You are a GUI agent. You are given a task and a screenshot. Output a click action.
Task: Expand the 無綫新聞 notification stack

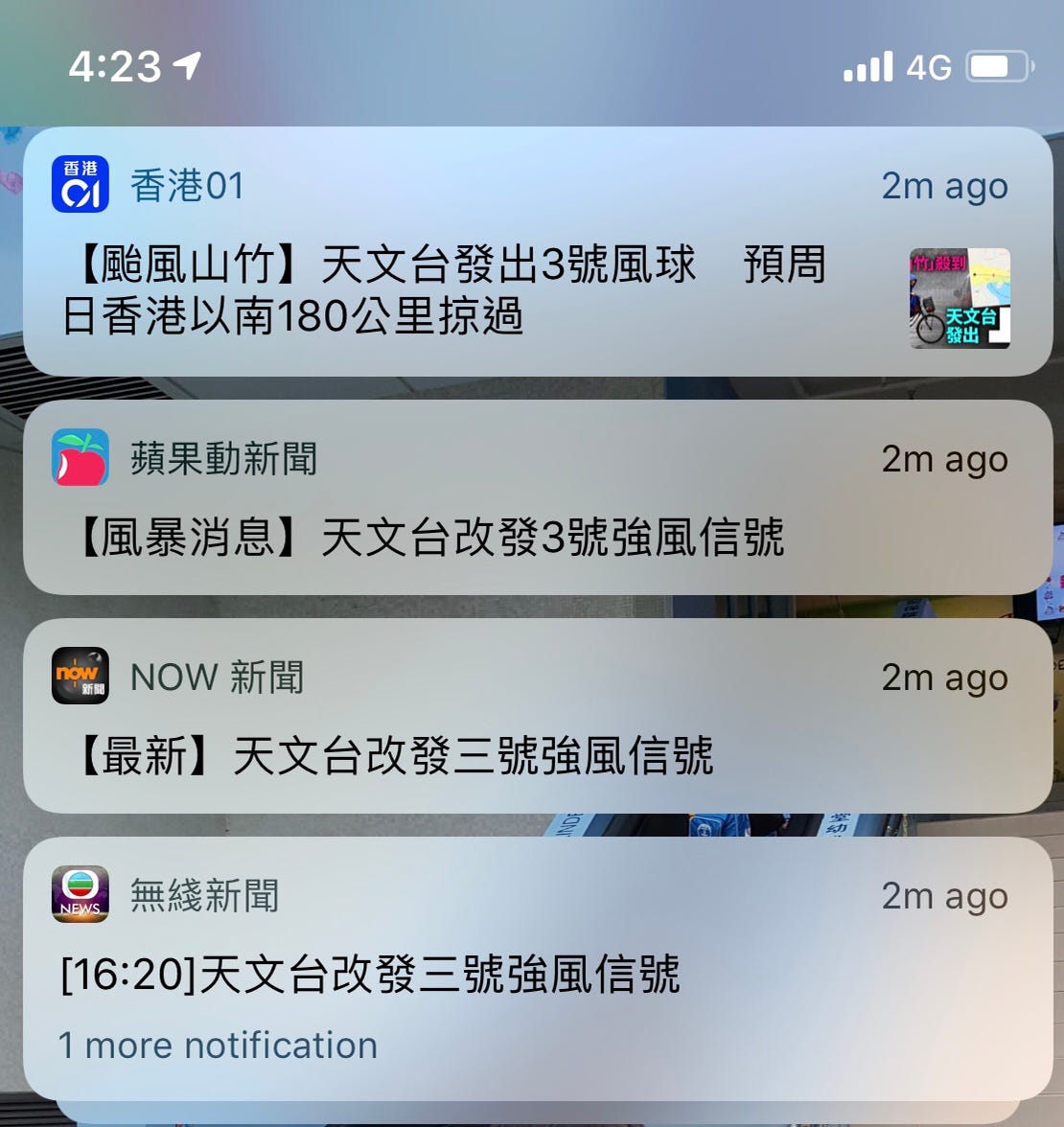219,1045
